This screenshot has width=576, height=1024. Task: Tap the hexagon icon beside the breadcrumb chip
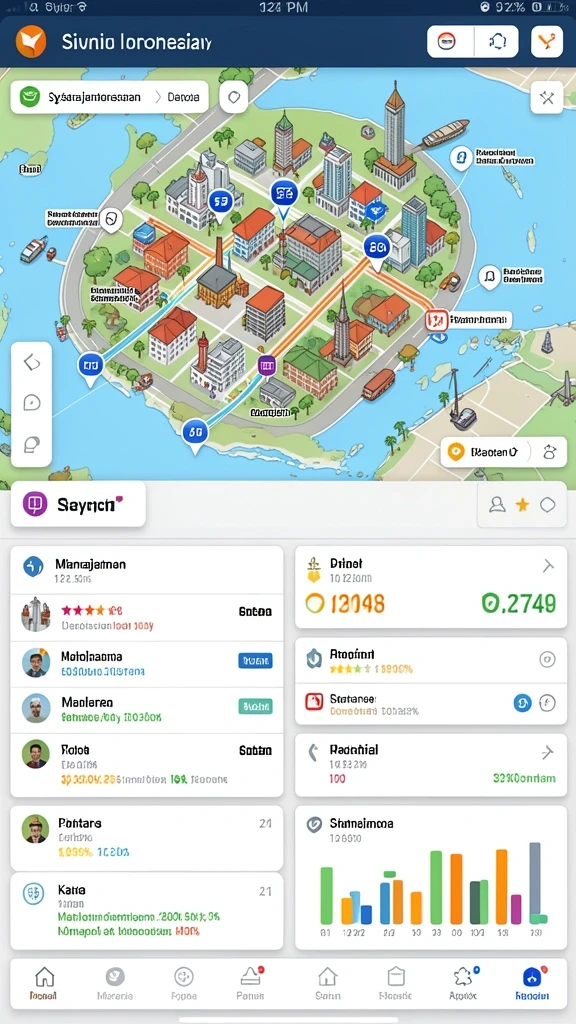pos(233,98)
